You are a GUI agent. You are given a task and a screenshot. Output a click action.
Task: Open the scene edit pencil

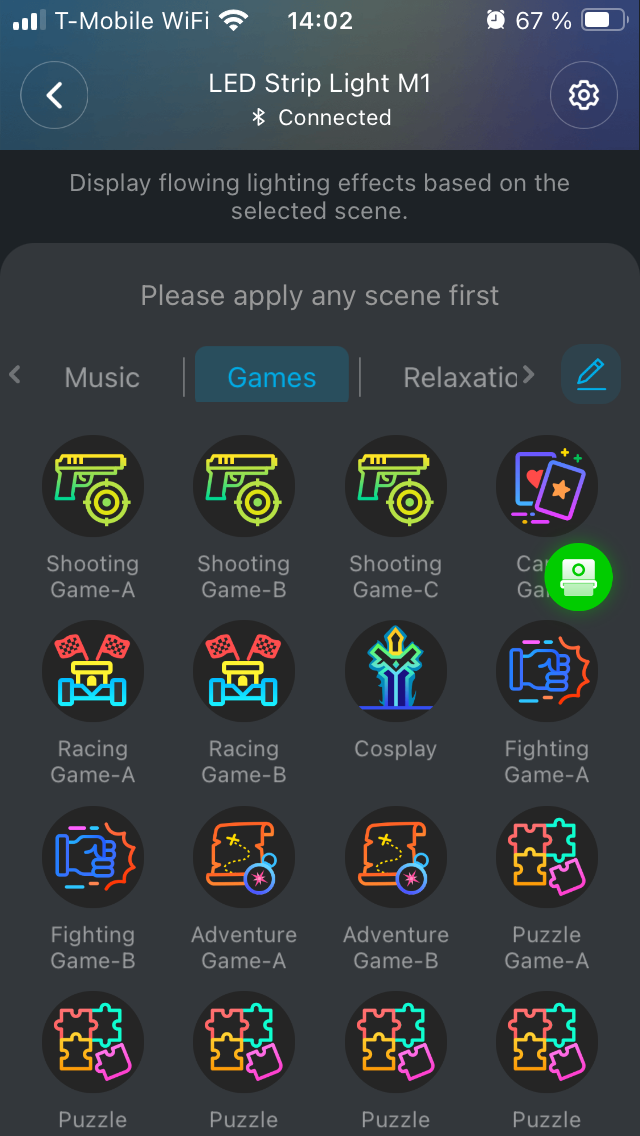pos(591,374)
